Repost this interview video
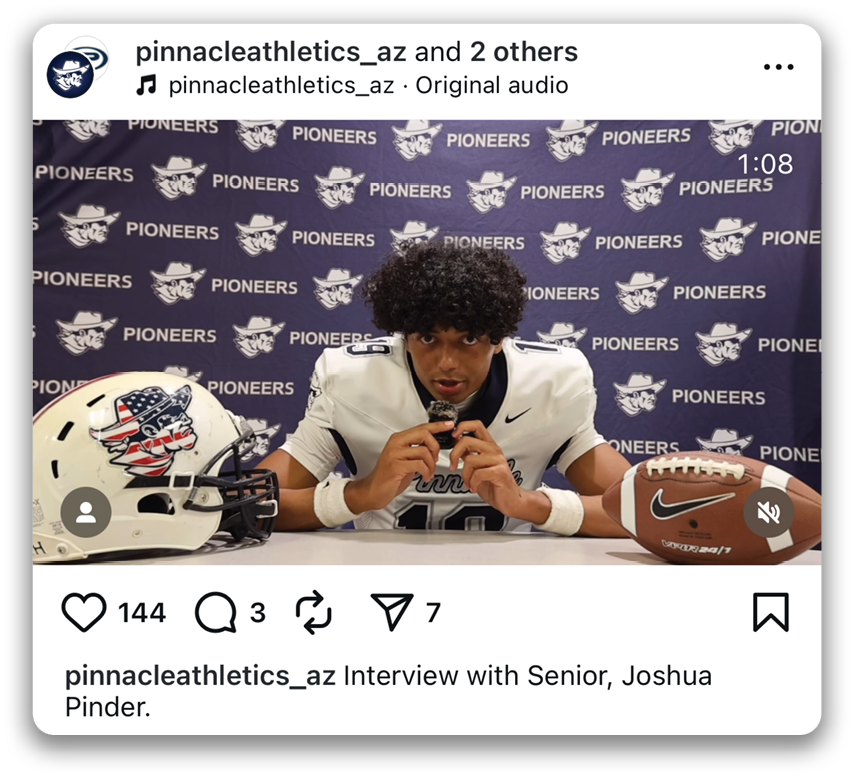854x777 pixels. (314, 612)
